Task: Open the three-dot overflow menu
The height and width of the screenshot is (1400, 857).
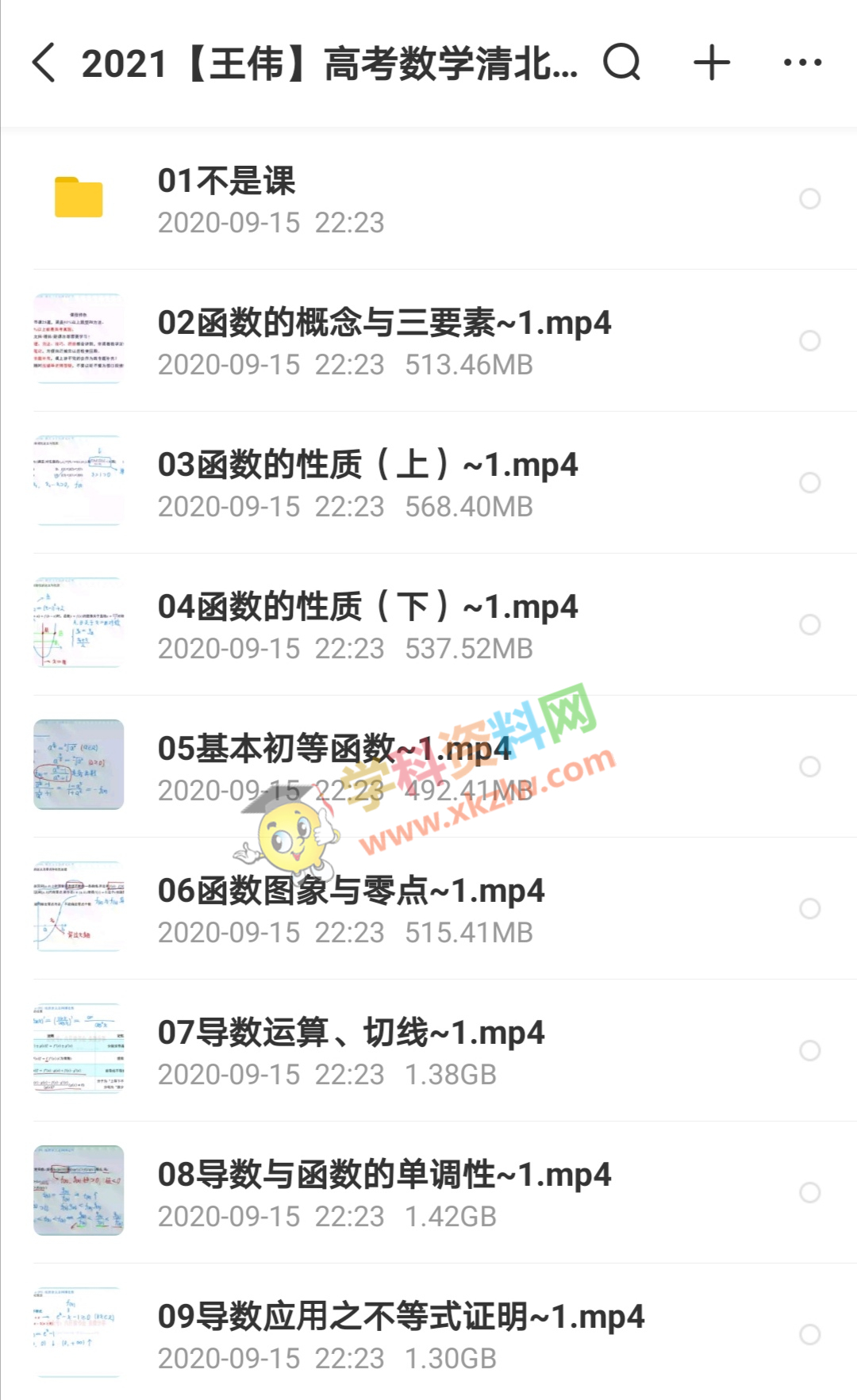Action: [802, 63]
